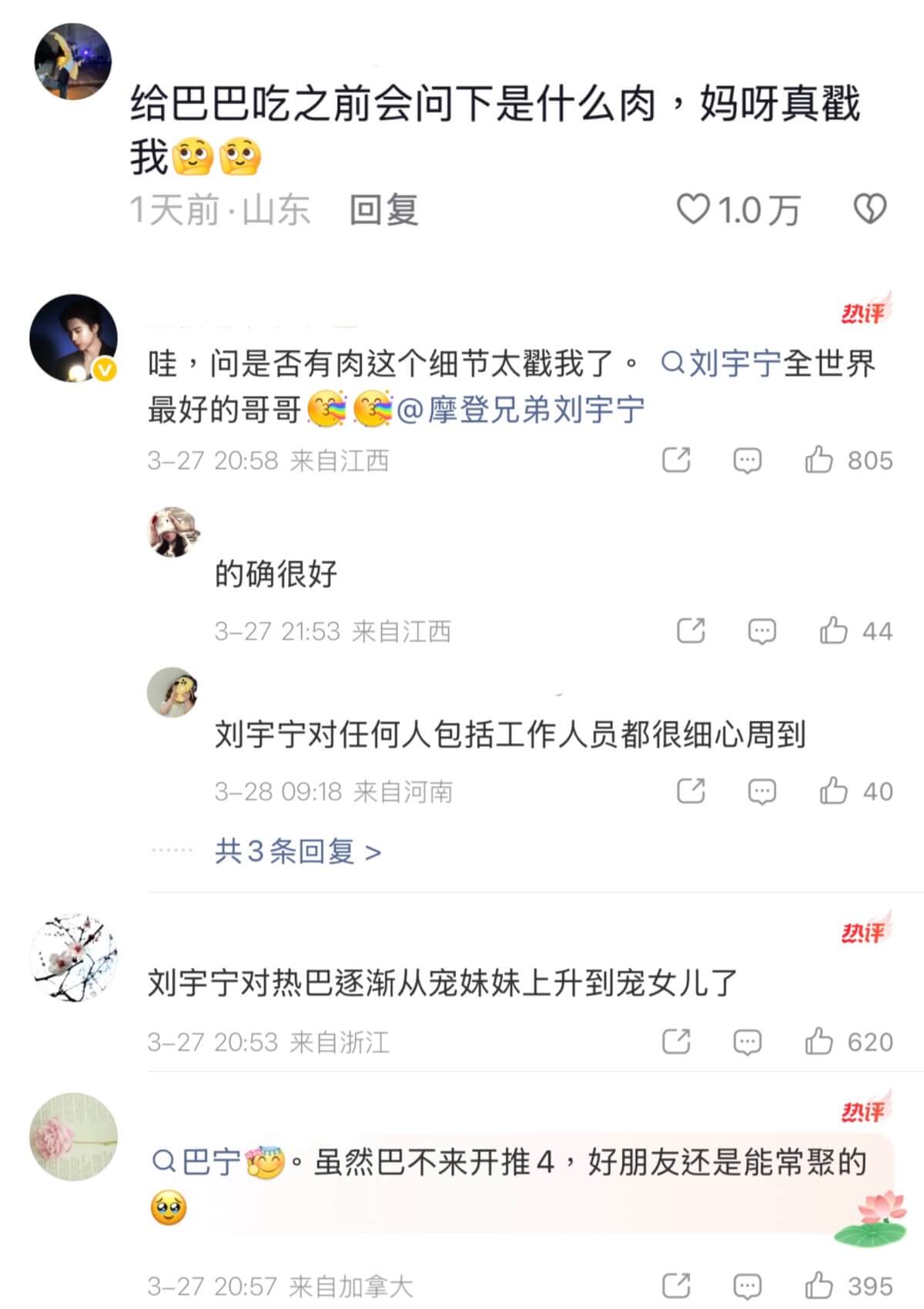The height and width of the screenshot is (1309, 924).
Task: Reply to the comment from 山东
Action: 383,209
